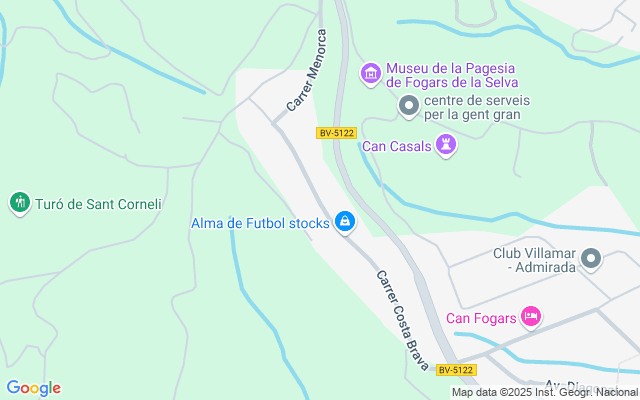640x400 pixels.
Task: View Can Fogars lodging marker
Action: point(531,318)
